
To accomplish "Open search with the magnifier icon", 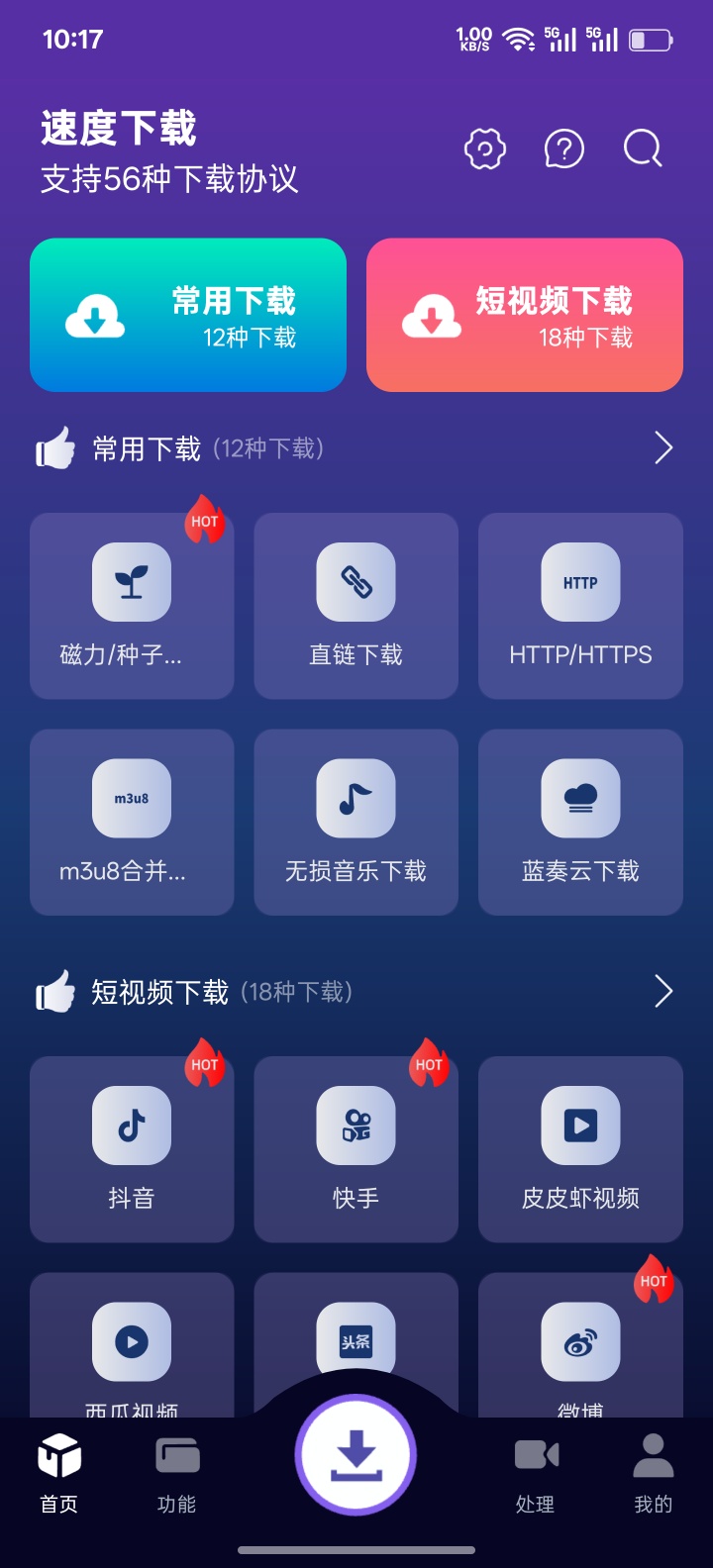I will point(643,149).
